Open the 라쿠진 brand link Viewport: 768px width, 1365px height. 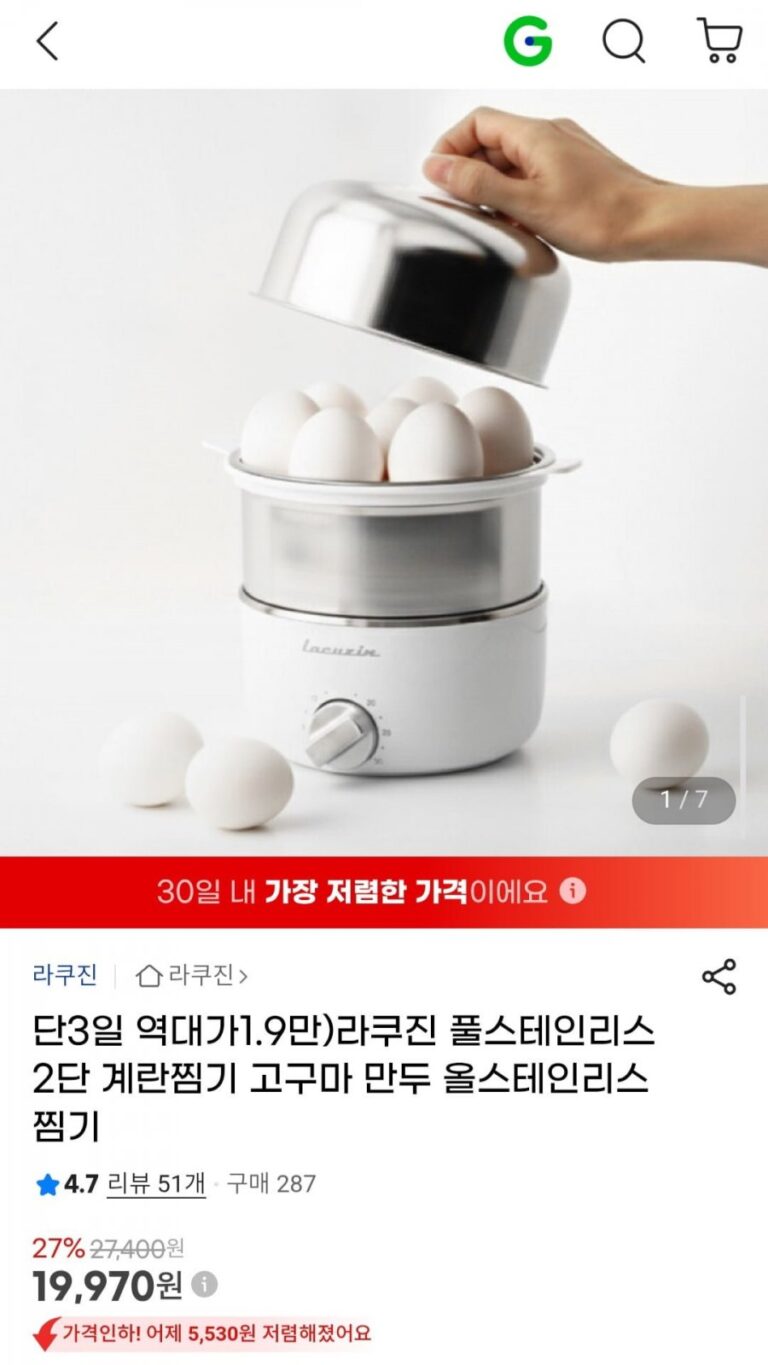tap(65, 974)
